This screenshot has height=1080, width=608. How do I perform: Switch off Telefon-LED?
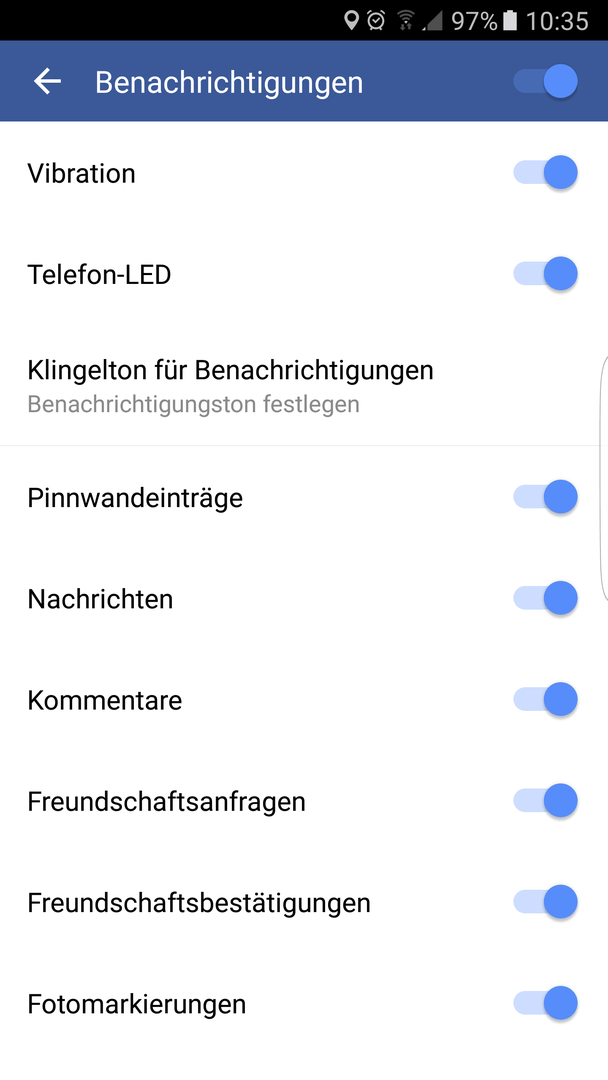tap(545, 274)
